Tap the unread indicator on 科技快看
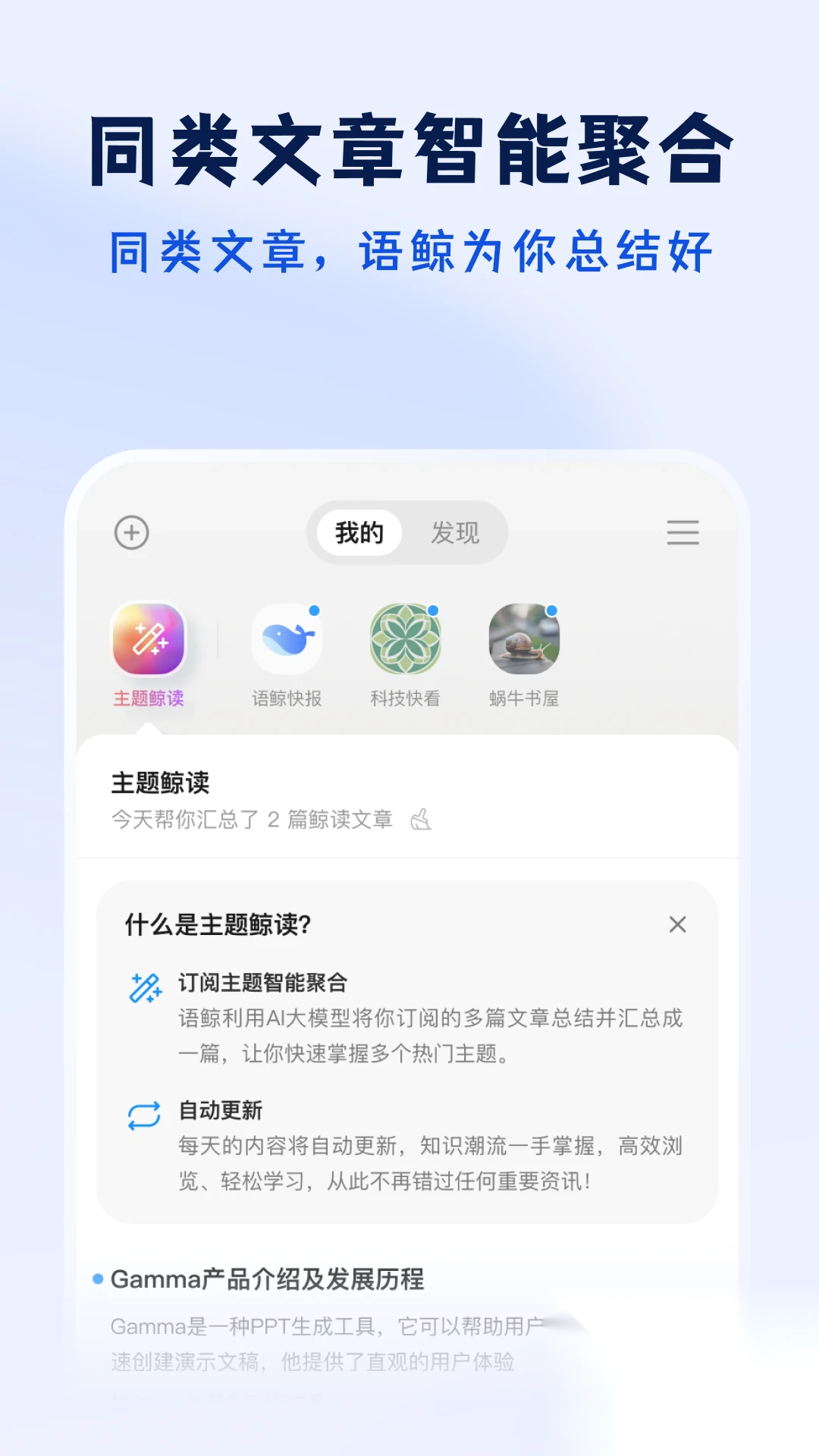This screenshot has height=1456, width=819. tap(432, 609)
